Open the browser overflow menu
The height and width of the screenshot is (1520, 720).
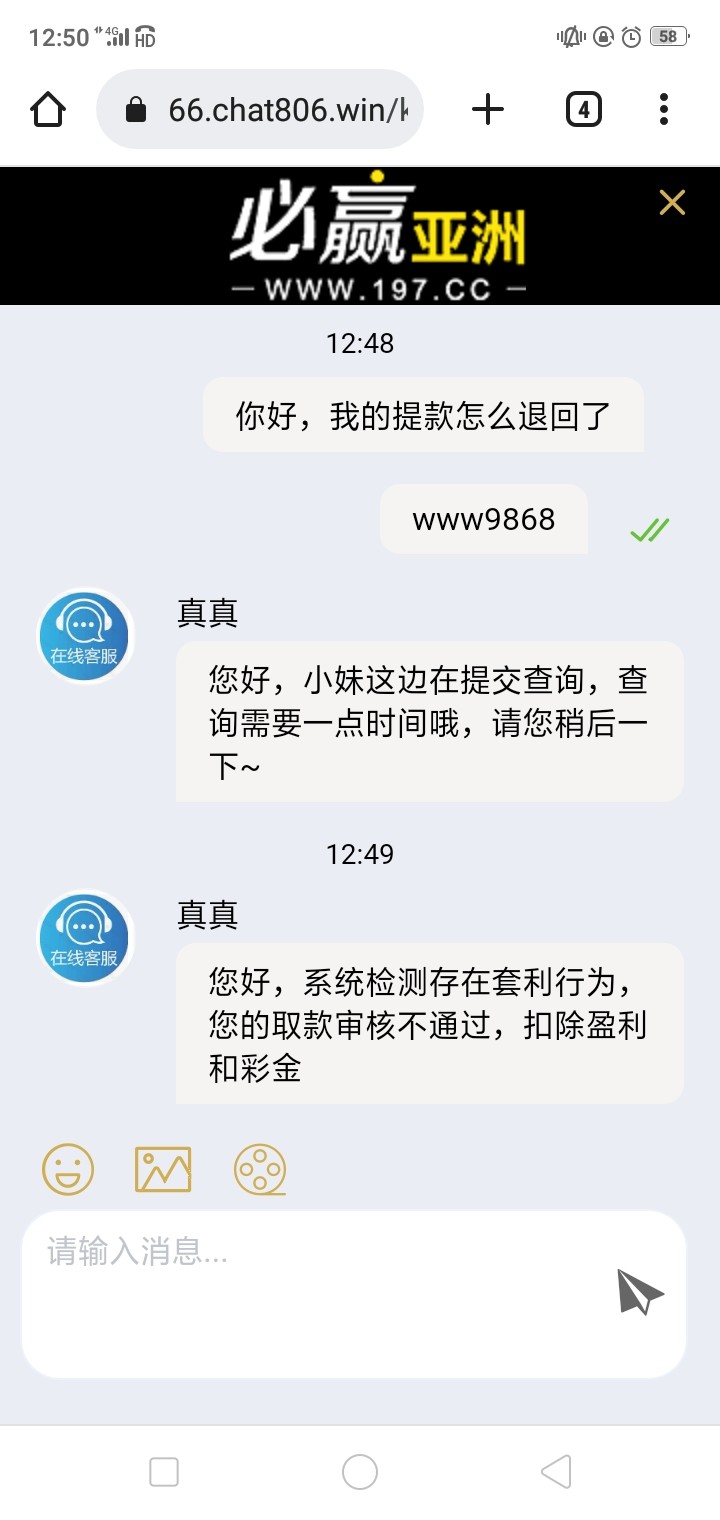click(664, 109)
